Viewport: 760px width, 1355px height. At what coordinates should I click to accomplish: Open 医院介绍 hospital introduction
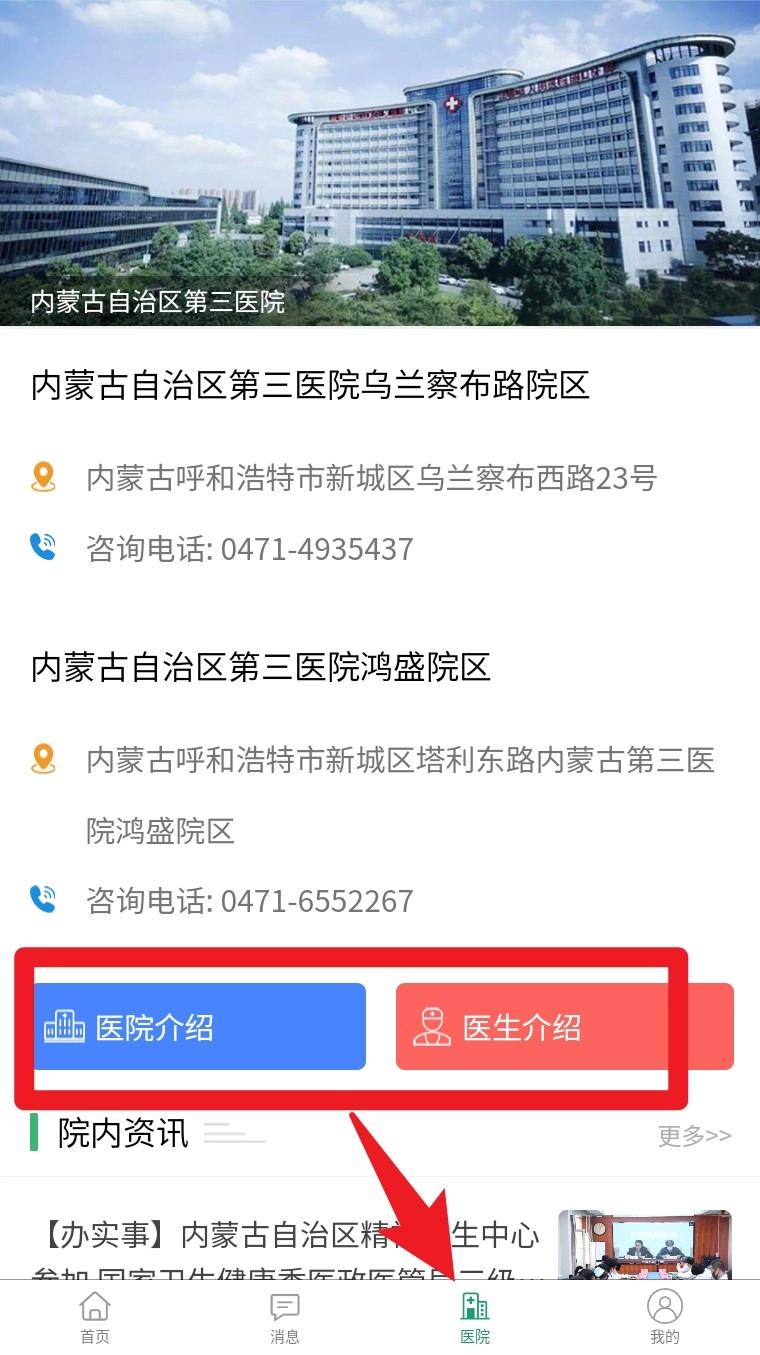pyautogui.click(x=199, y=1027)
